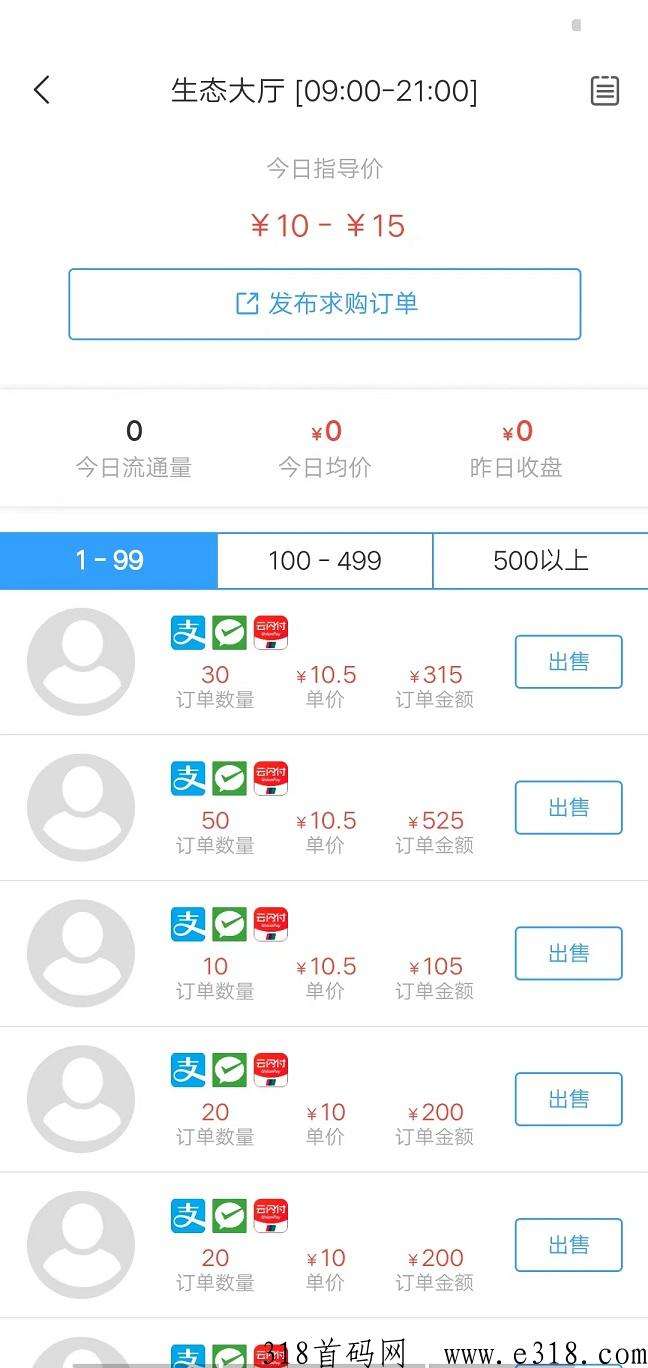
Task: Tap 出售 on the ¥525 order
Action: click(569, 808)
